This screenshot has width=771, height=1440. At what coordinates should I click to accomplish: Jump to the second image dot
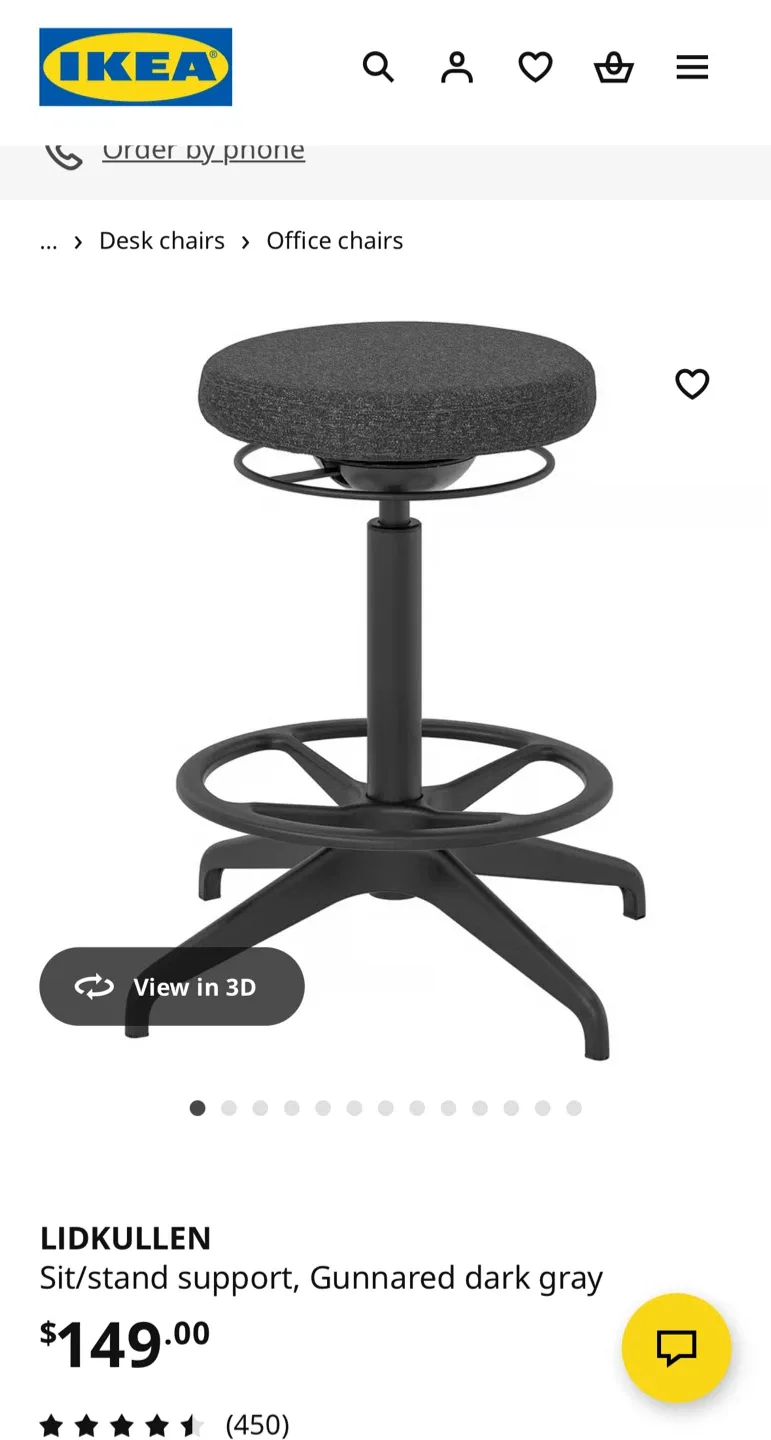[x=229, y=1108]
